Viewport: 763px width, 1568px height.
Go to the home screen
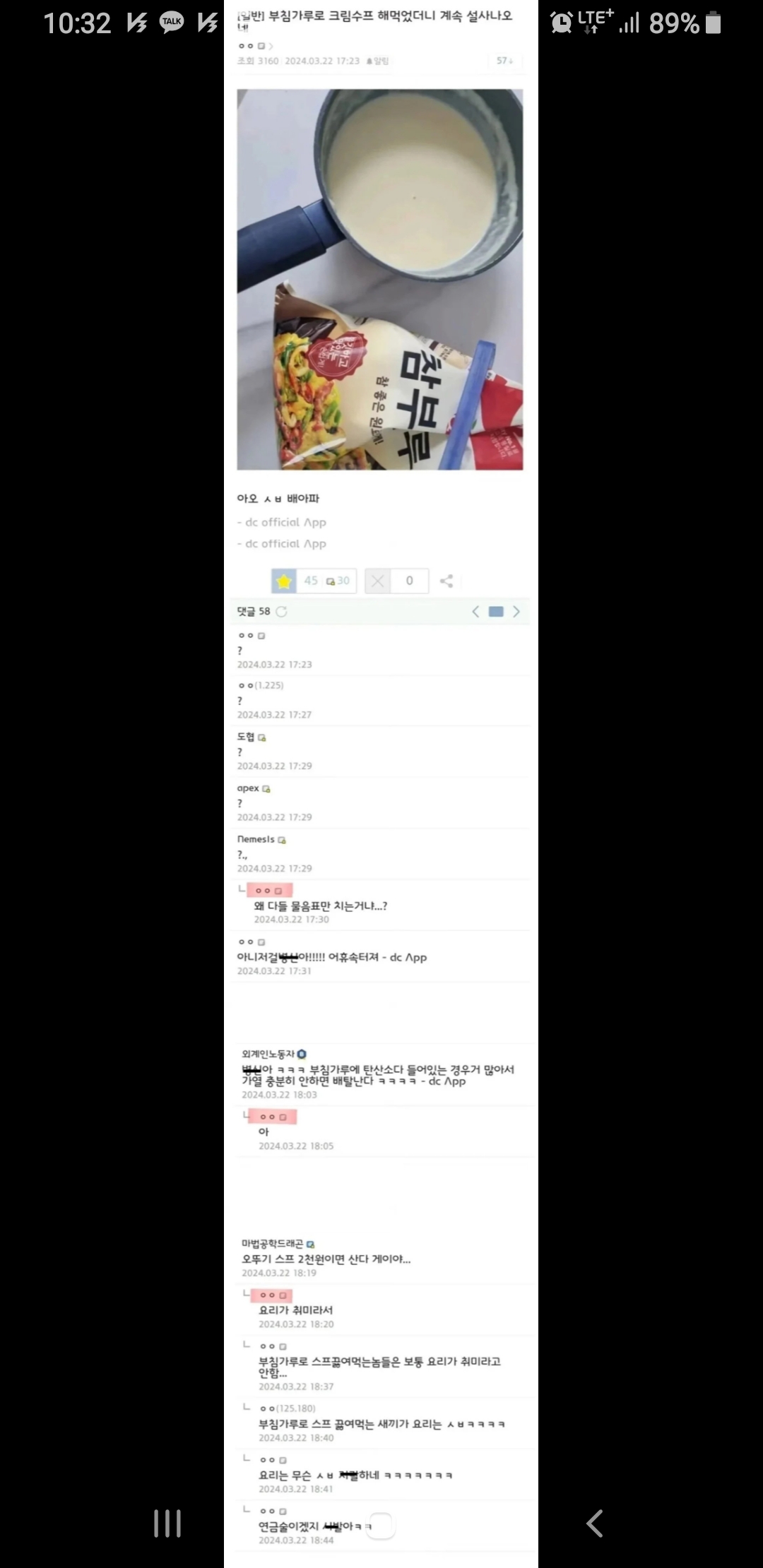[381, 1525]
